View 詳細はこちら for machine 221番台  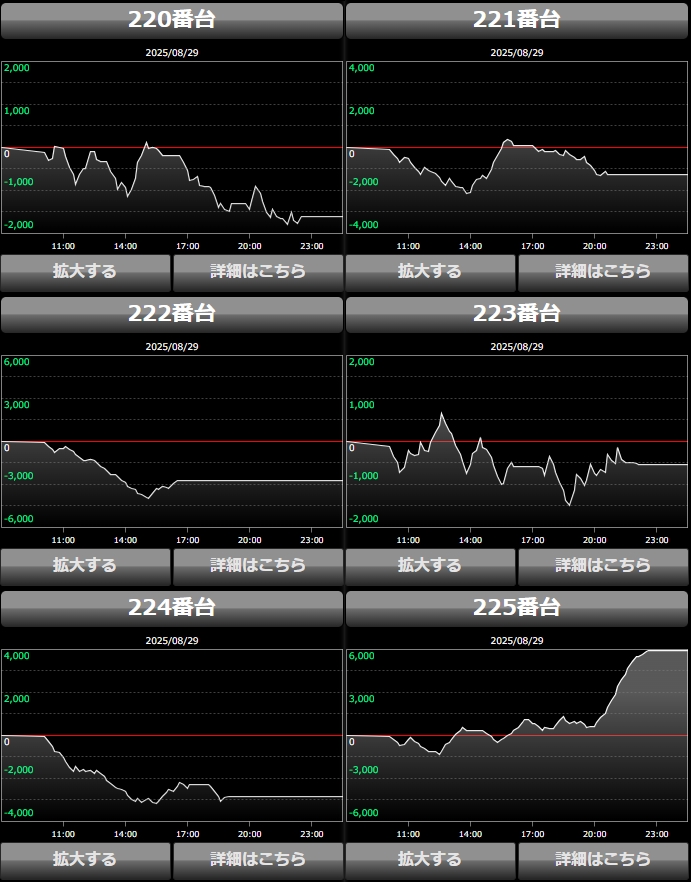(x=603, y=271)
